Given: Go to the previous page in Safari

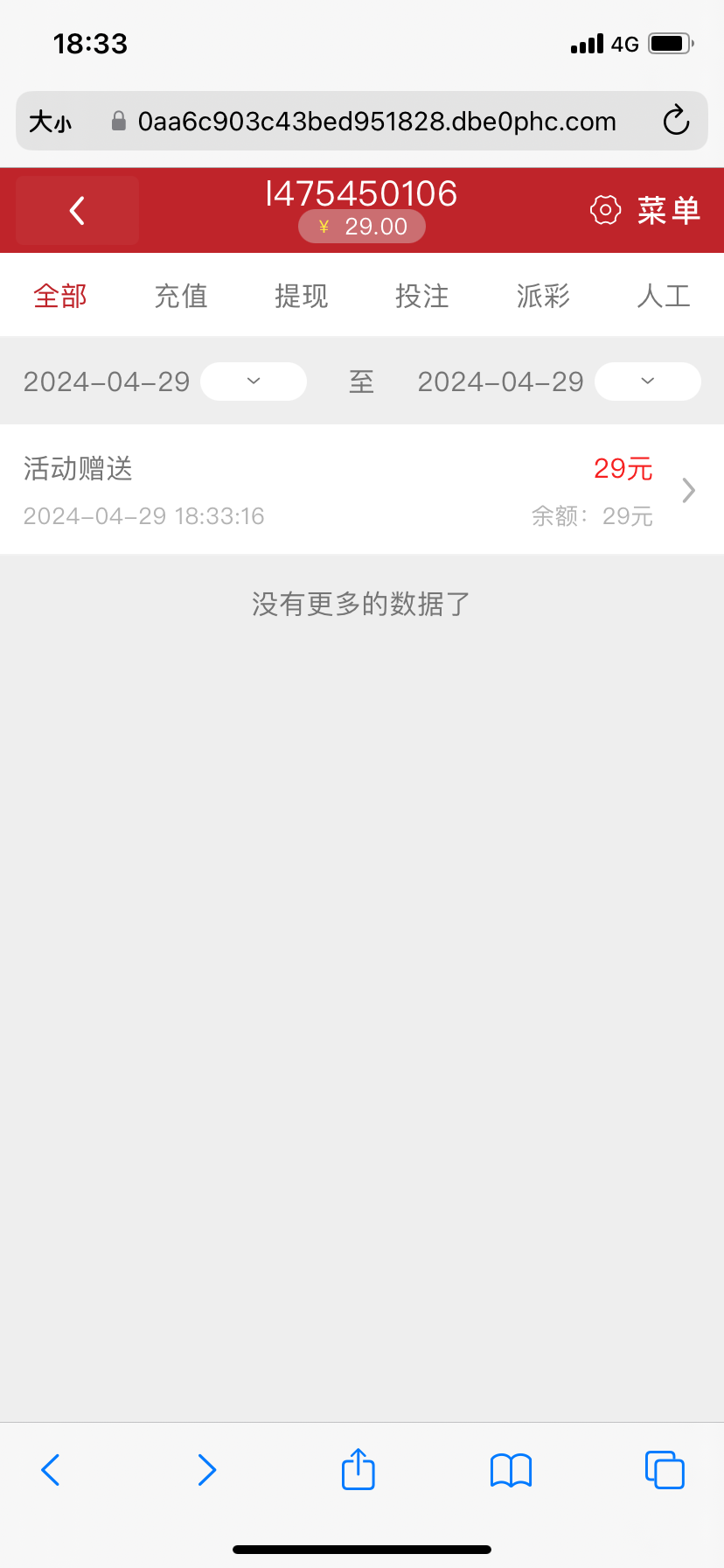Looking at the screenshot, I should [51, 1470].
